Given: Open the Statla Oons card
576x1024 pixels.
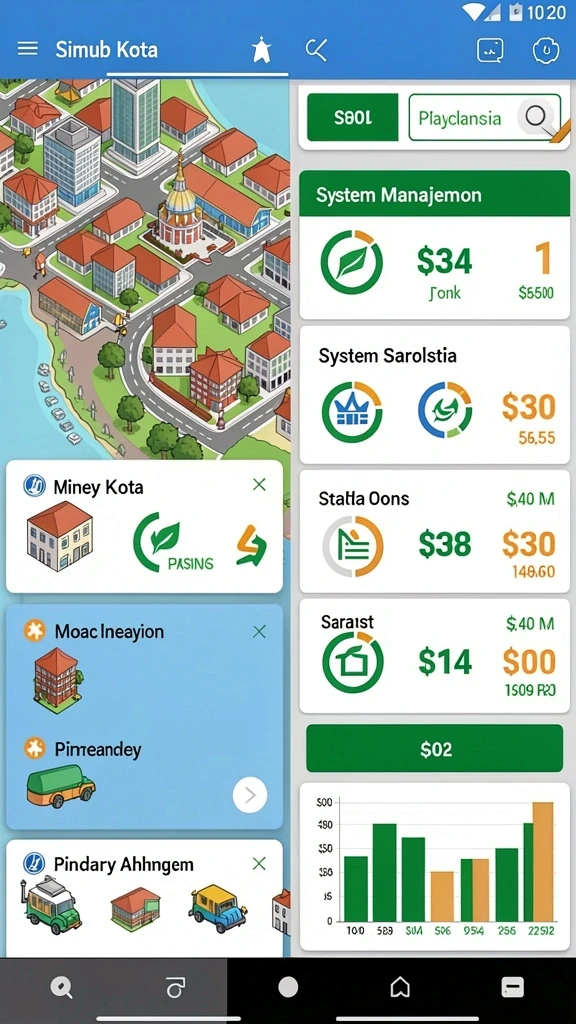Looking at the screenshot, I should point(434,531).
